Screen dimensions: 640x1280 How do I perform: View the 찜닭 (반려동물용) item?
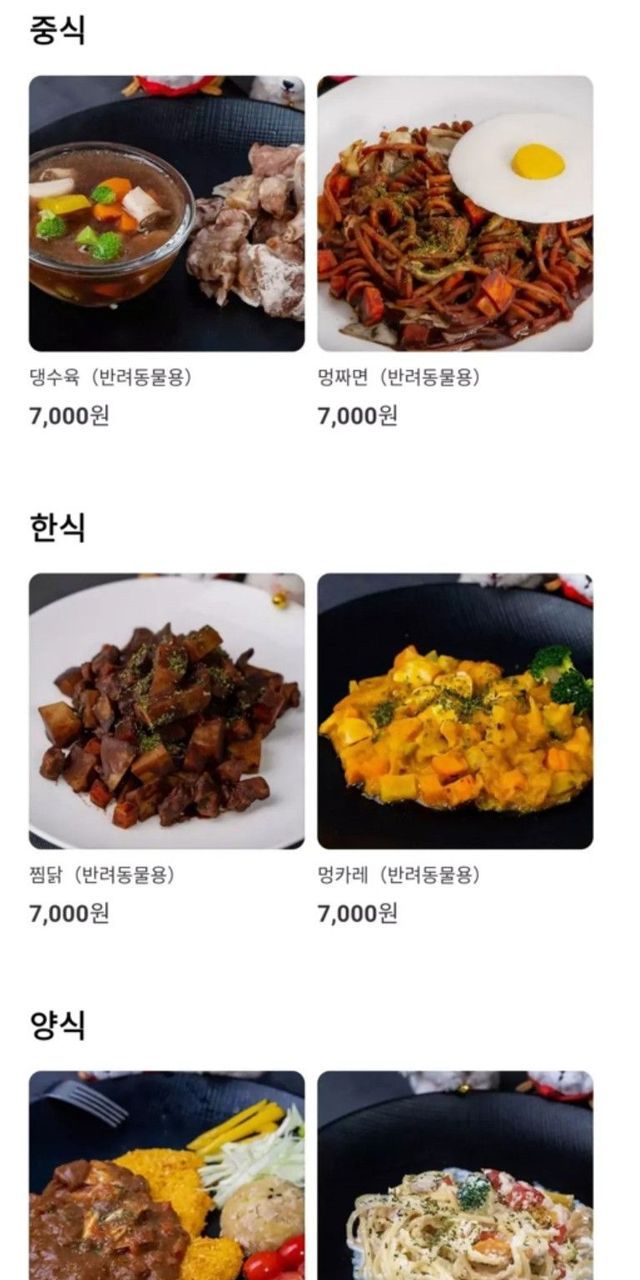coord(166,711)
